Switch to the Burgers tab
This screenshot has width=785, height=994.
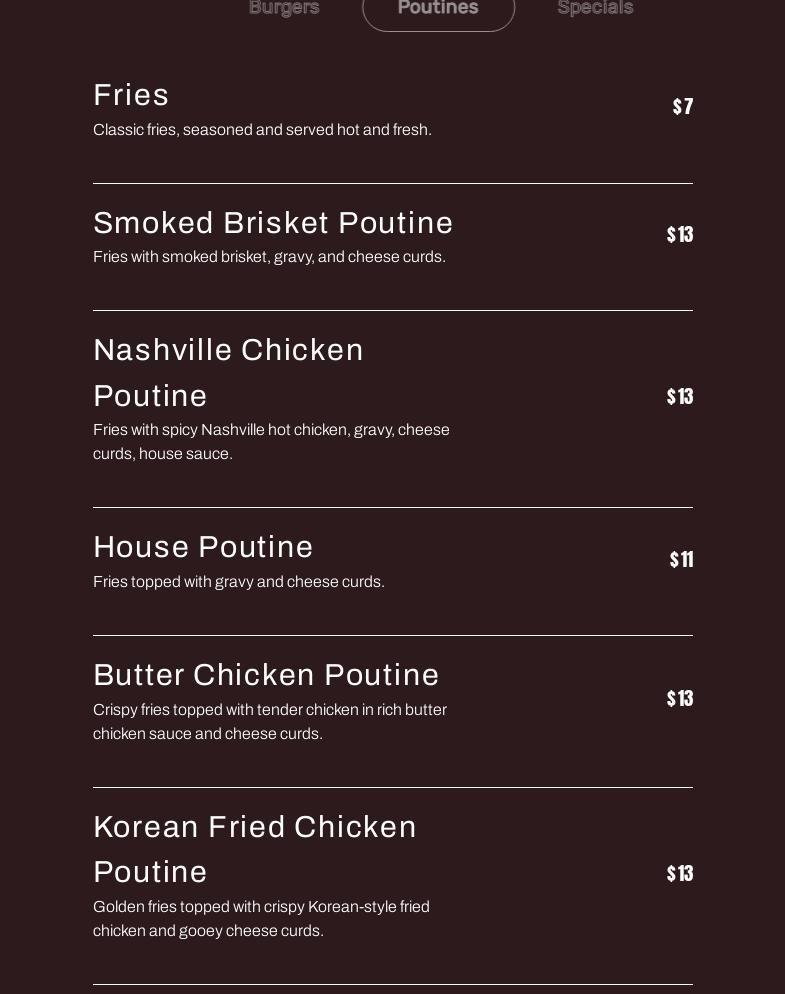click(284, 8)
